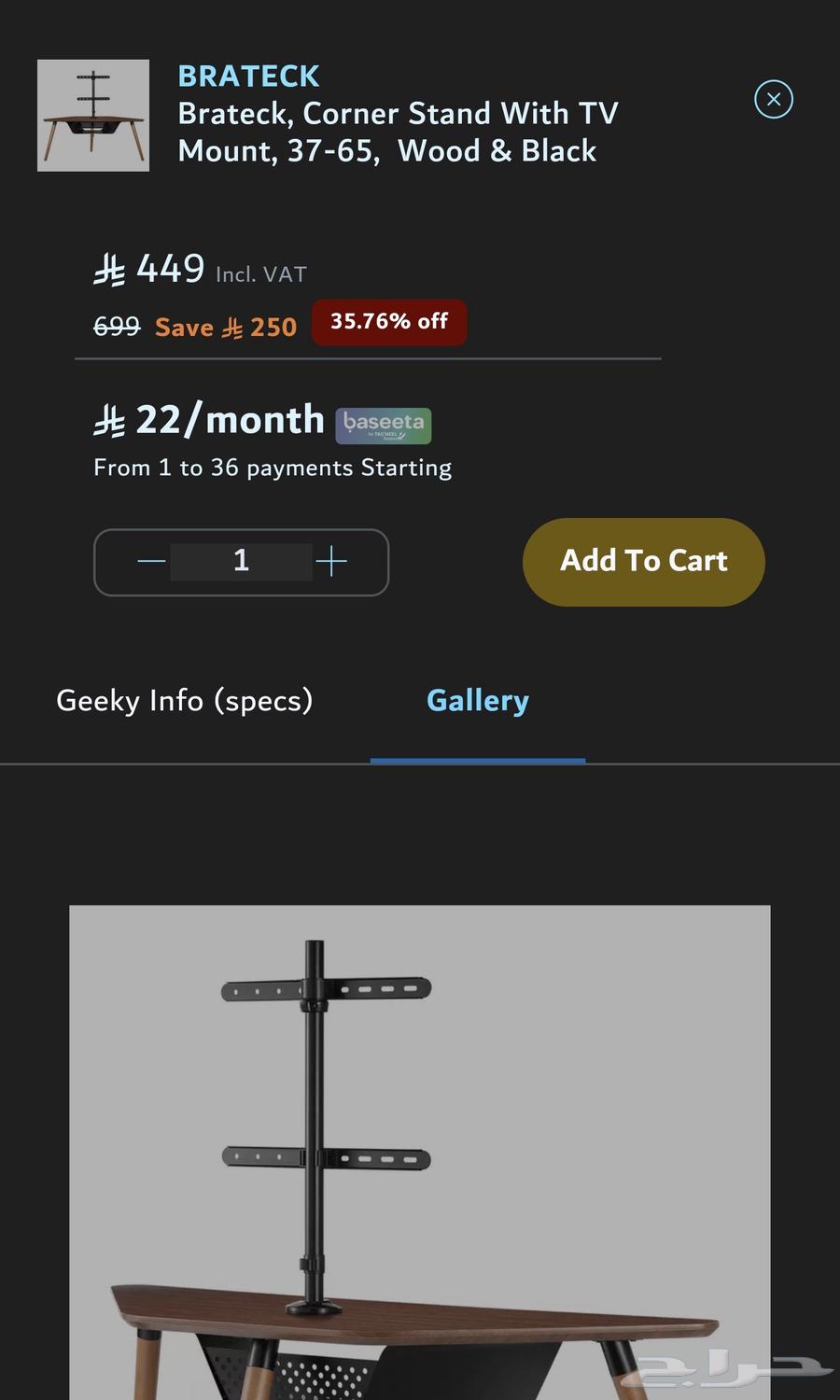Switch to the Geeky Info (specs) tab
Image resolution: width=840 pixels, height=1400 pixels.
184,701
